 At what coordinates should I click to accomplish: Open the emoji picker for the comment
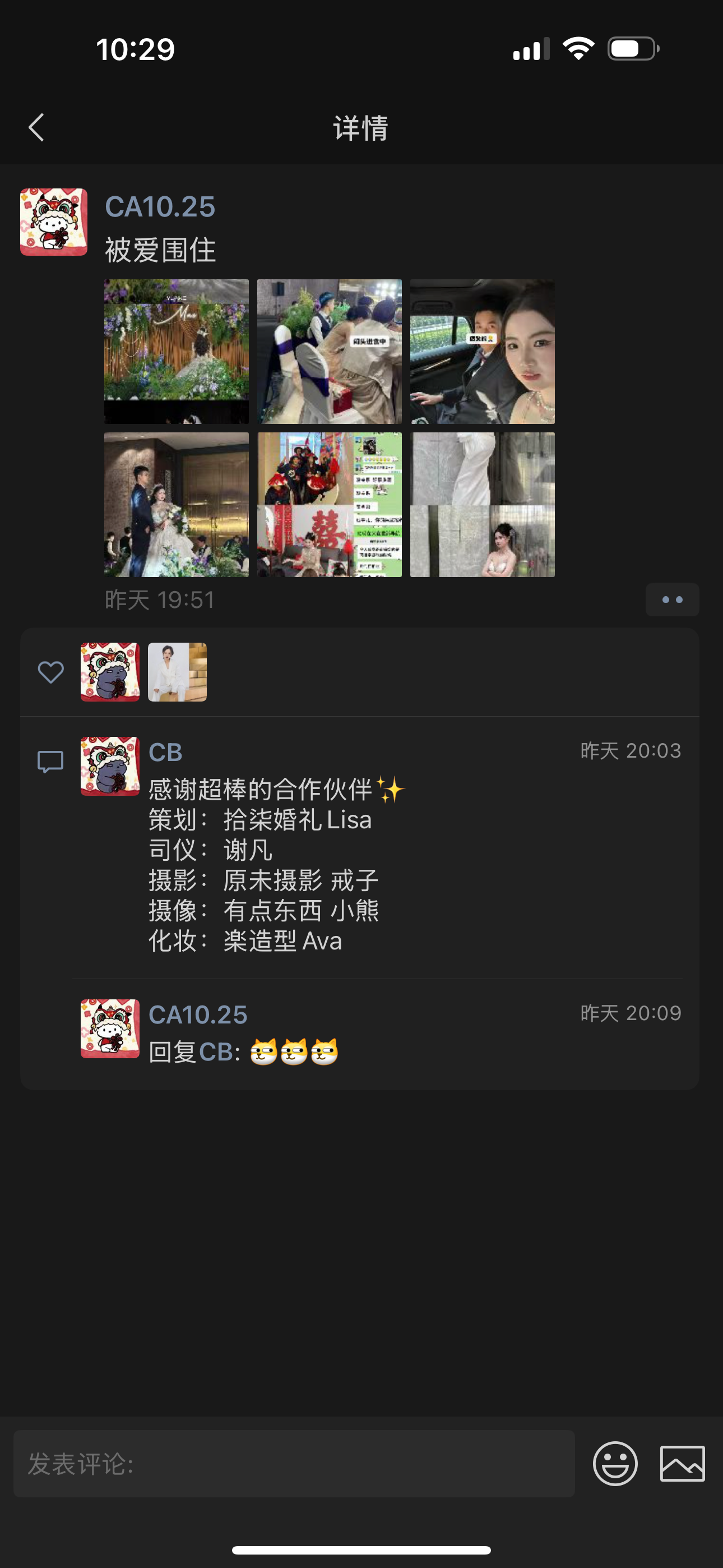point(615,1463)
